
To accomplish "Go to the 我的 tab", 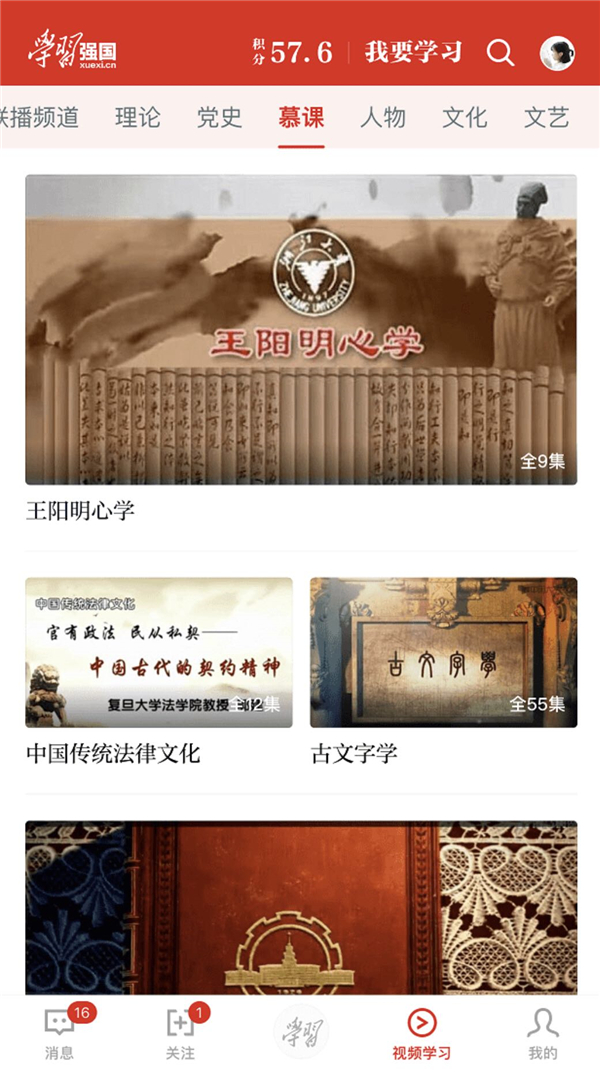I will [542, 1034].
